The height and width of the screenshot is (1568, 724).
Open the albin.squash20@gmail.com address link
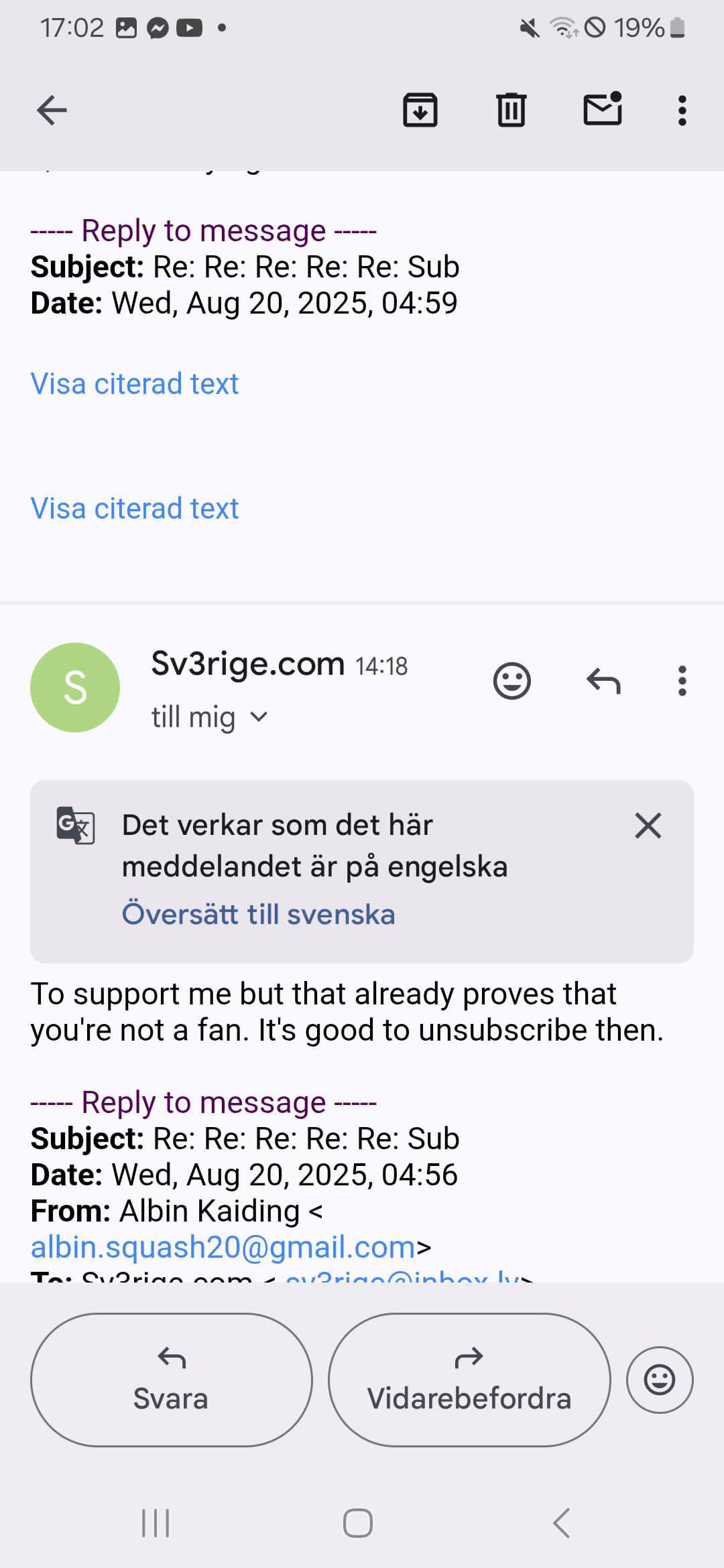223,1247
